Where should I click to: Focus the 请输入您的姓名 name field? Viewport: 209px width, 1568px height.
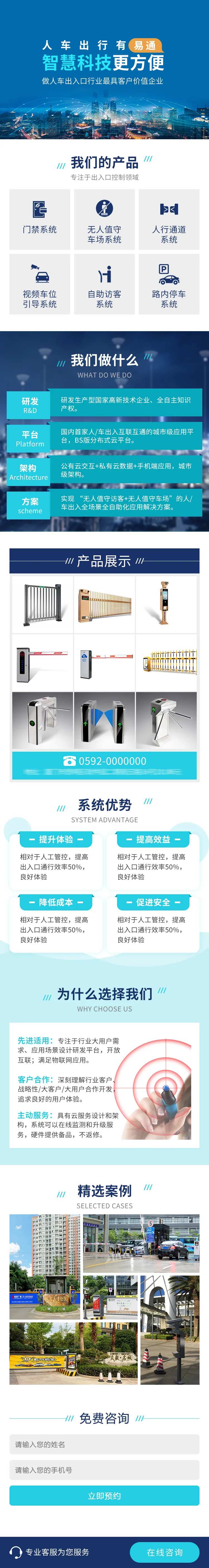[104, 1444]
